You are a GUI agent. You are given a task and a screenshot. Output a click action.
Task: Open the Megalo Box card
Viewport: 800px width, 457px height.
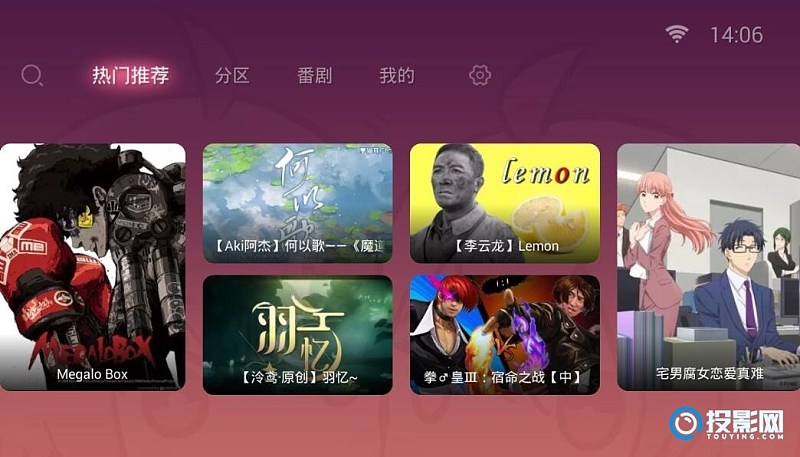click(92, 267)
